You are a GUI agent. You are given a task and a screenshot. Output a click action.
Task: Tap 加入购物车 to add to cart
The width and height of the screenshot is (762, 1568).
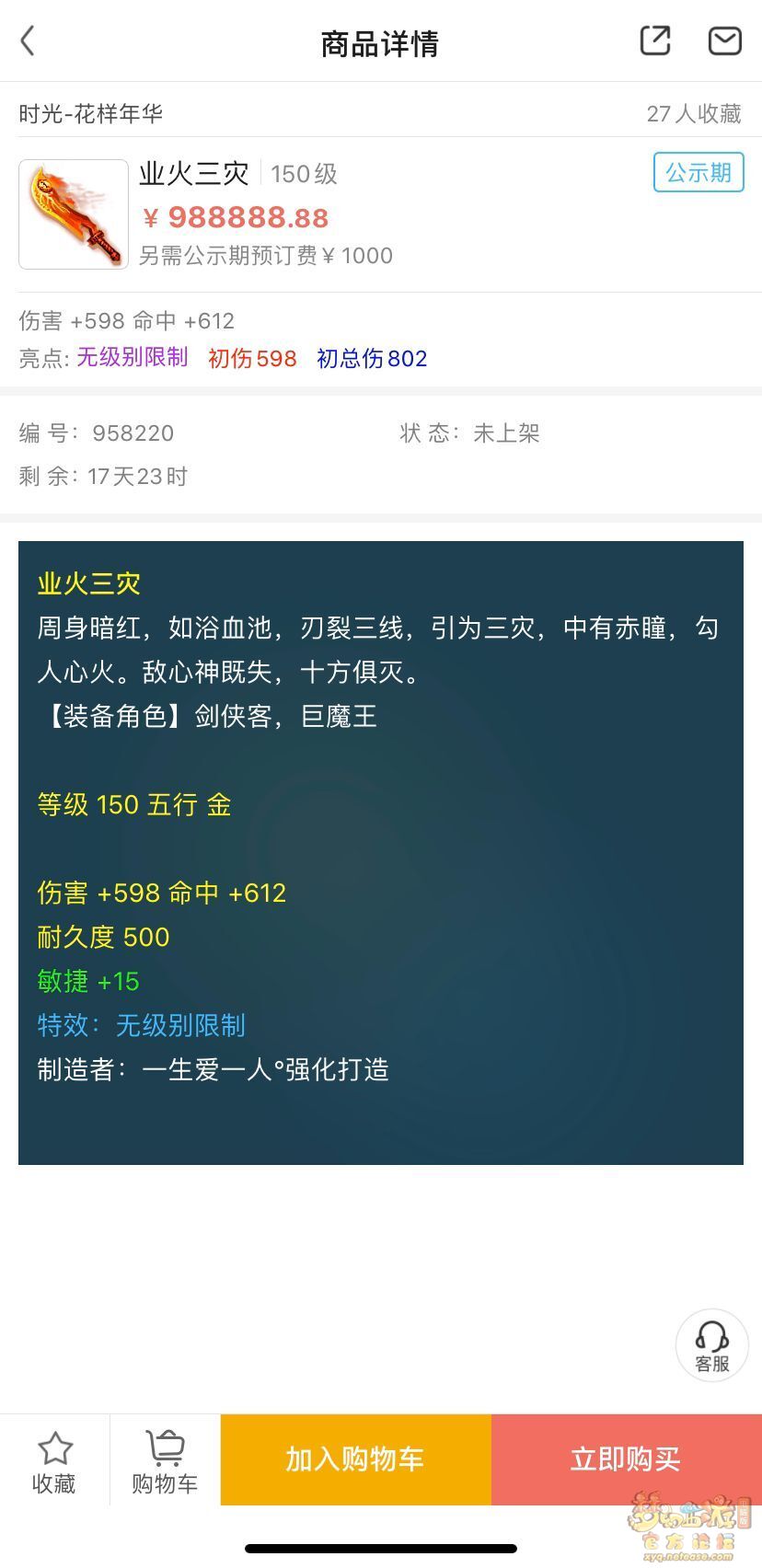point(355,1459)
